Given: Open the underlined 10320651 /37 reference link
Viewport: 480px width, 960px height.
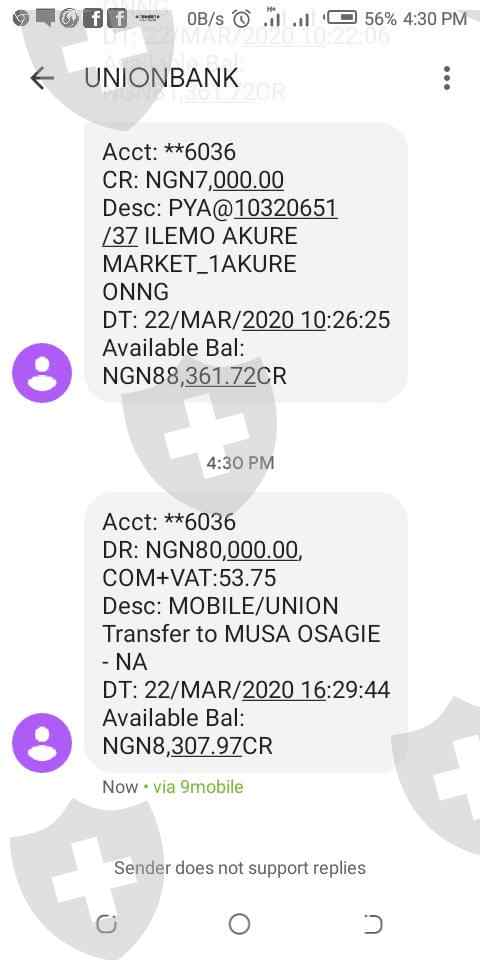Looking at the screenshot, I should coord(220,222).
